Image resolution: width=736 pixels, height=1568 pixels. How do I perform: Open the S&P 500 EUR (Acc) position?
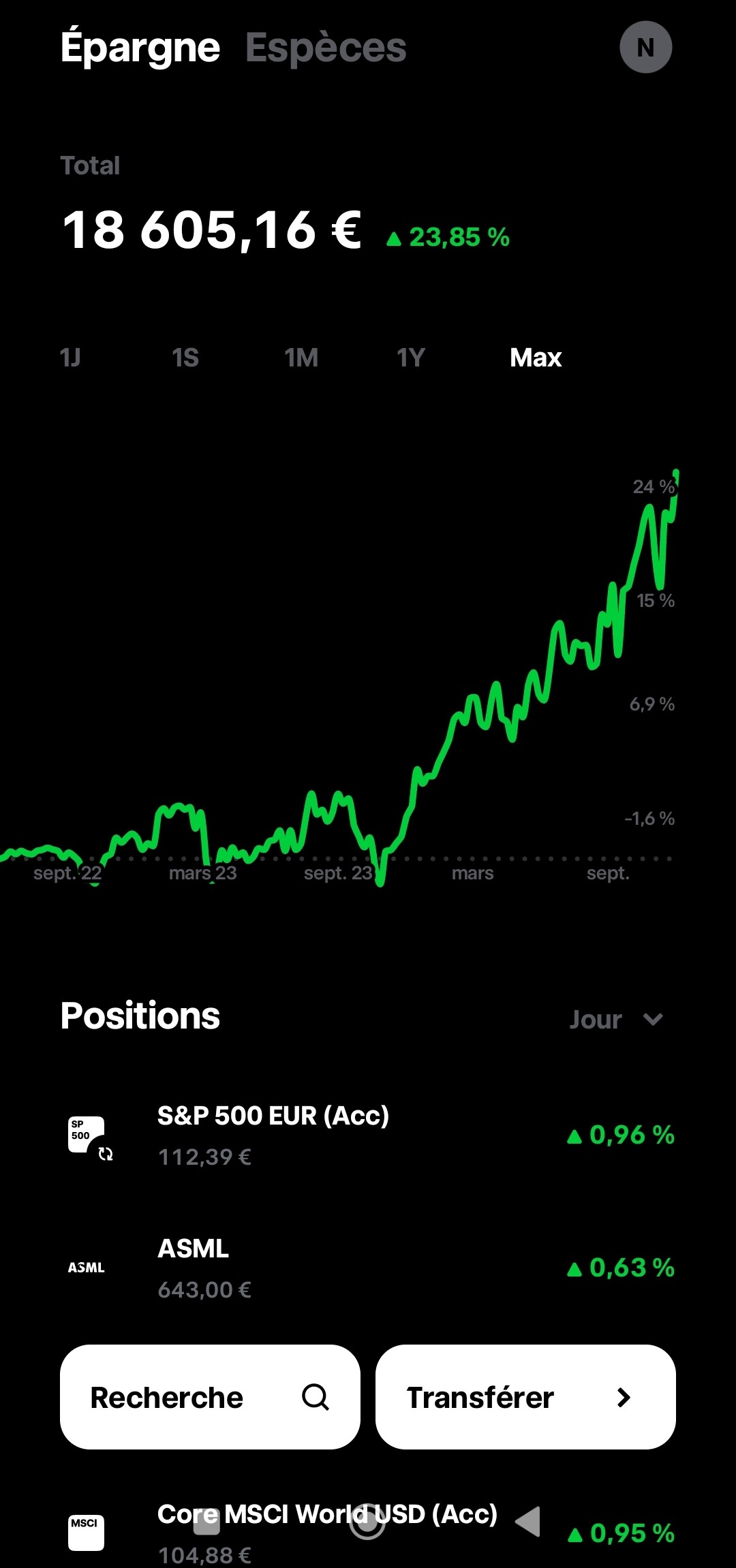[368, 1135]
